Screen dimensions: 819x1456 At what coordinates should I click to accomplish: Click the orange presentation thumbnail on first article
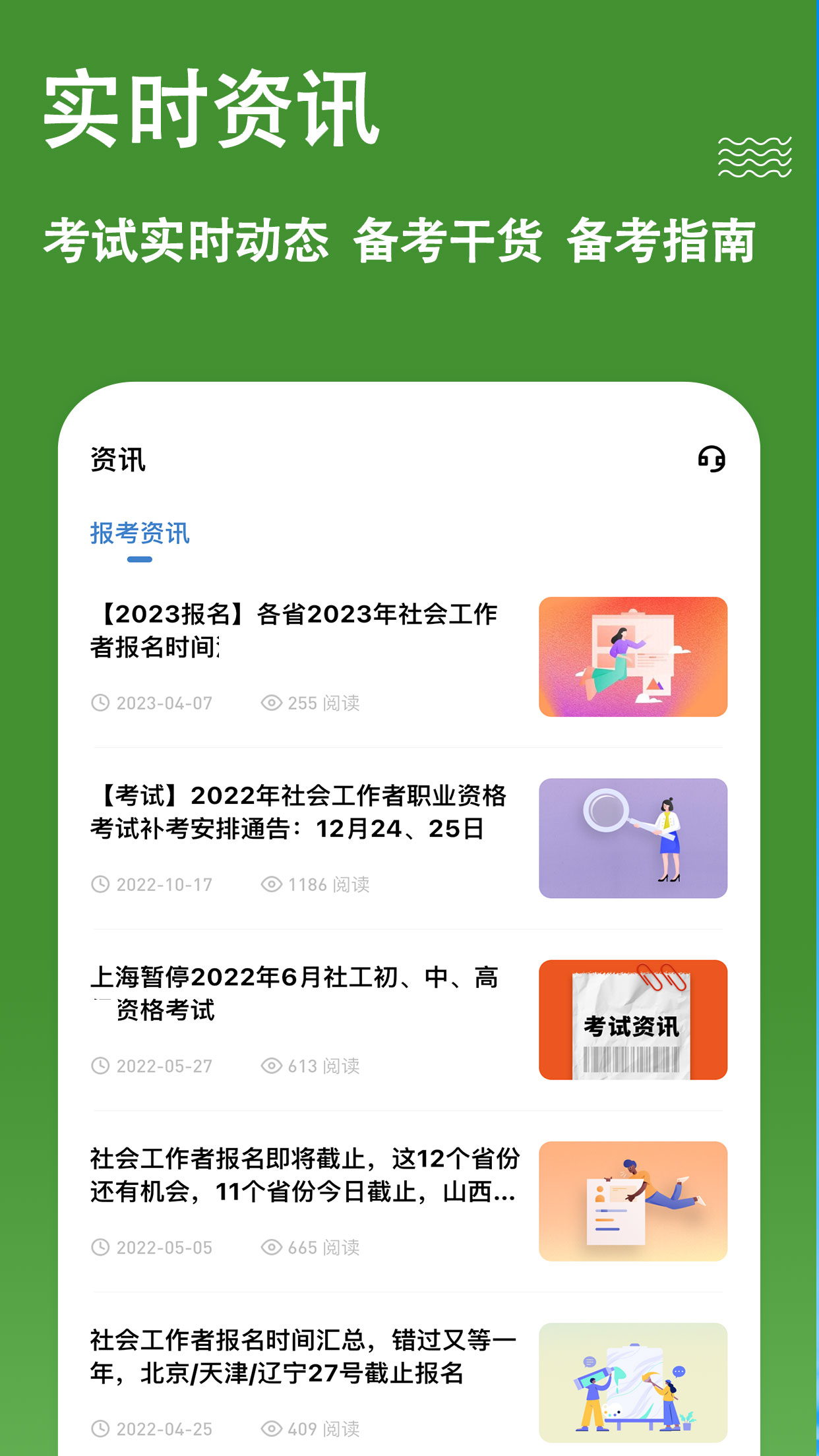[x=632, y=656]
